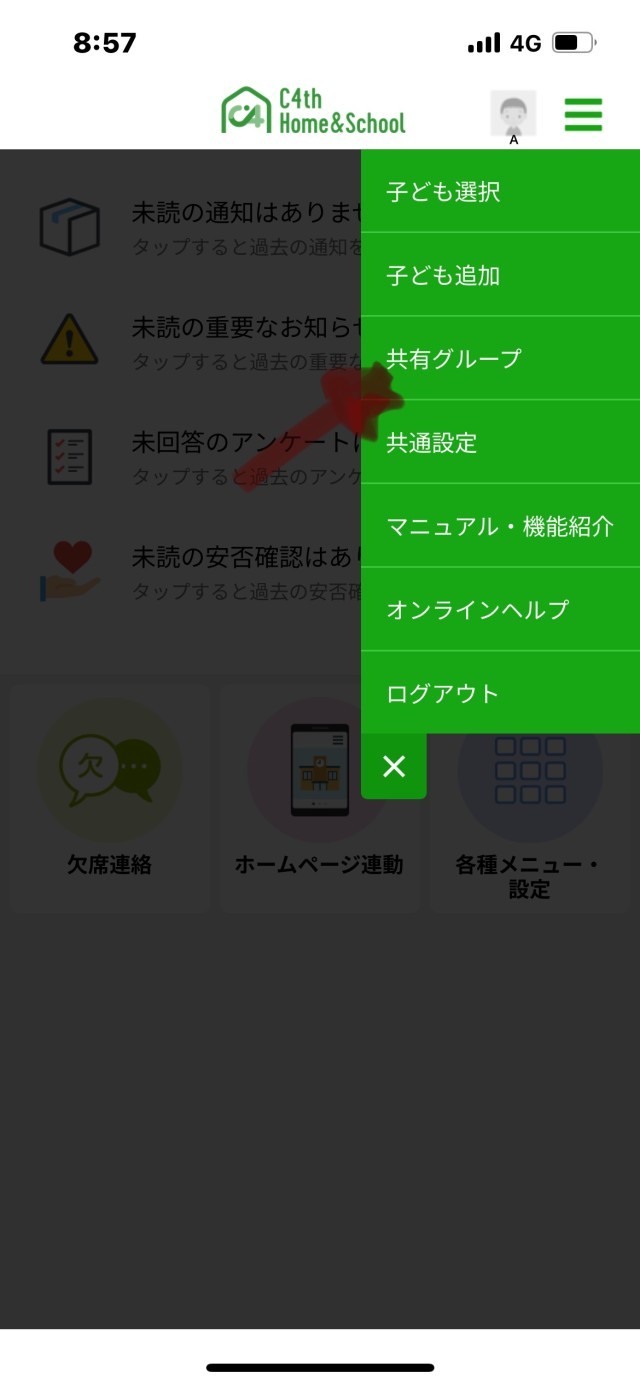Open オンラインヘルプ
This screenshot has height=1385, width=640.
coord(500,609)
